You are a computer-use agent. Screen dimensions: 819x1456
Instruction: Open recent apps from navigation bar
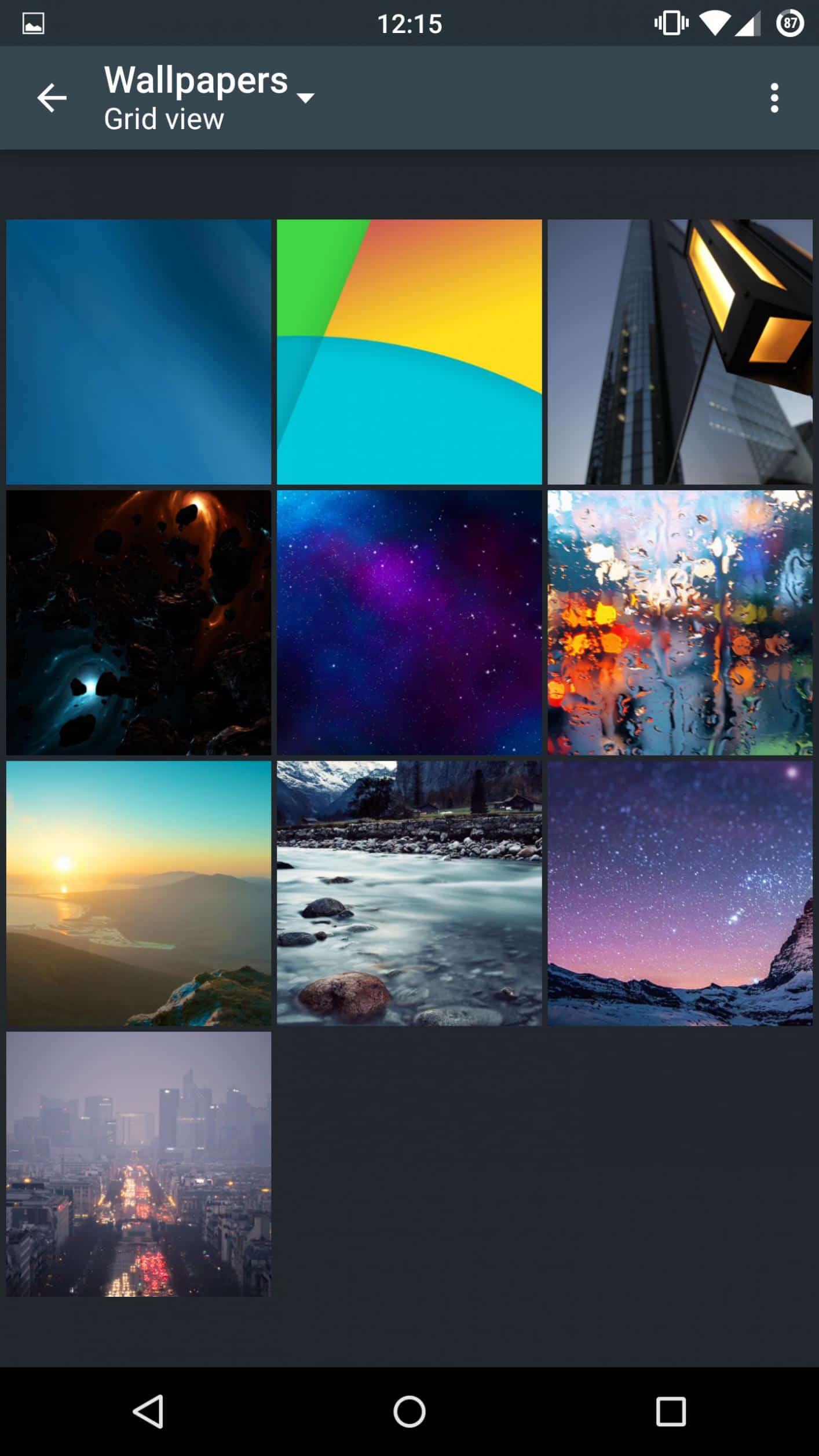671,1411
